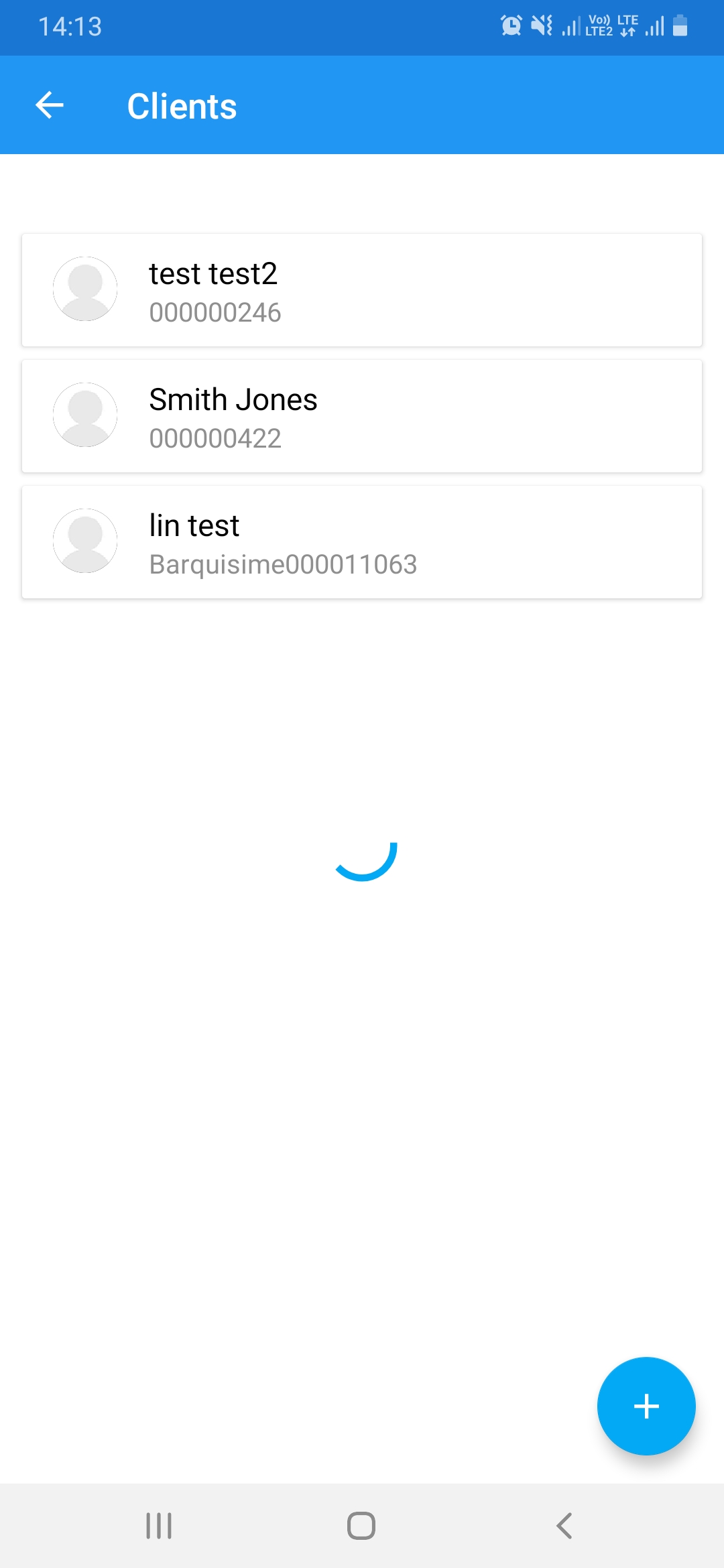Screen dimensions: 724x1568
Task: Tap the avatar icon for test test2
Action: click(x=84, y=289)
